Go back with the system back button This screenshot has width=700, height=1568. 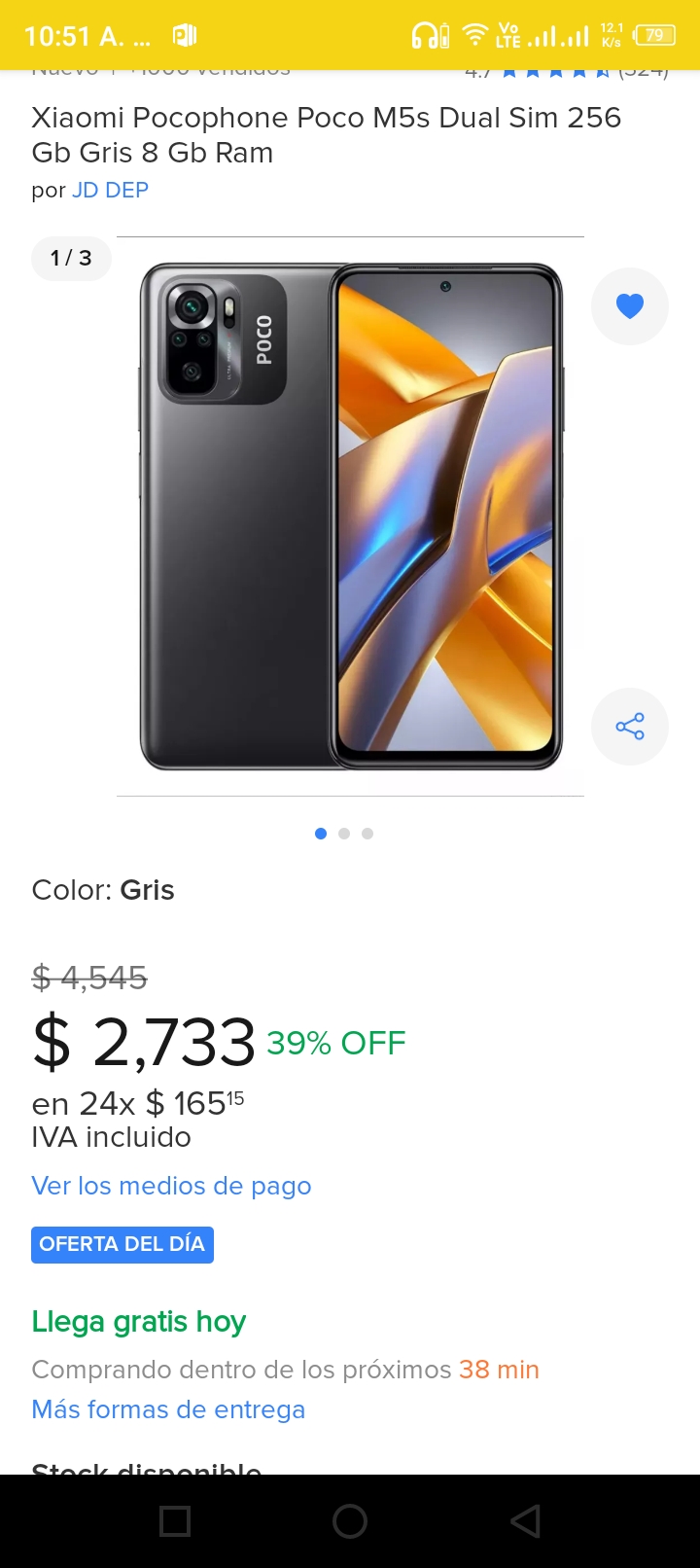[525, 1521]
